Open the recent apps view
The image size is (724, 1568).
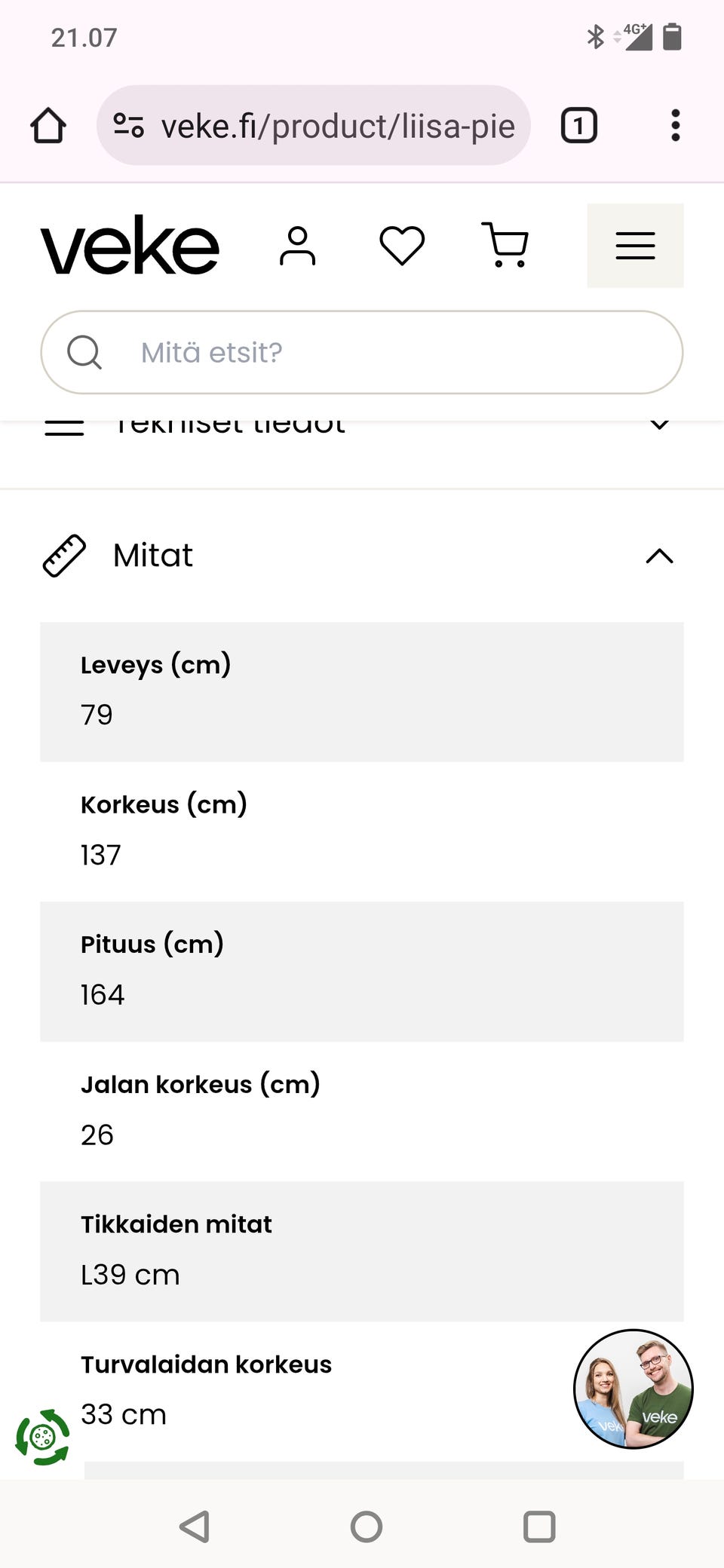point(539,1527)
